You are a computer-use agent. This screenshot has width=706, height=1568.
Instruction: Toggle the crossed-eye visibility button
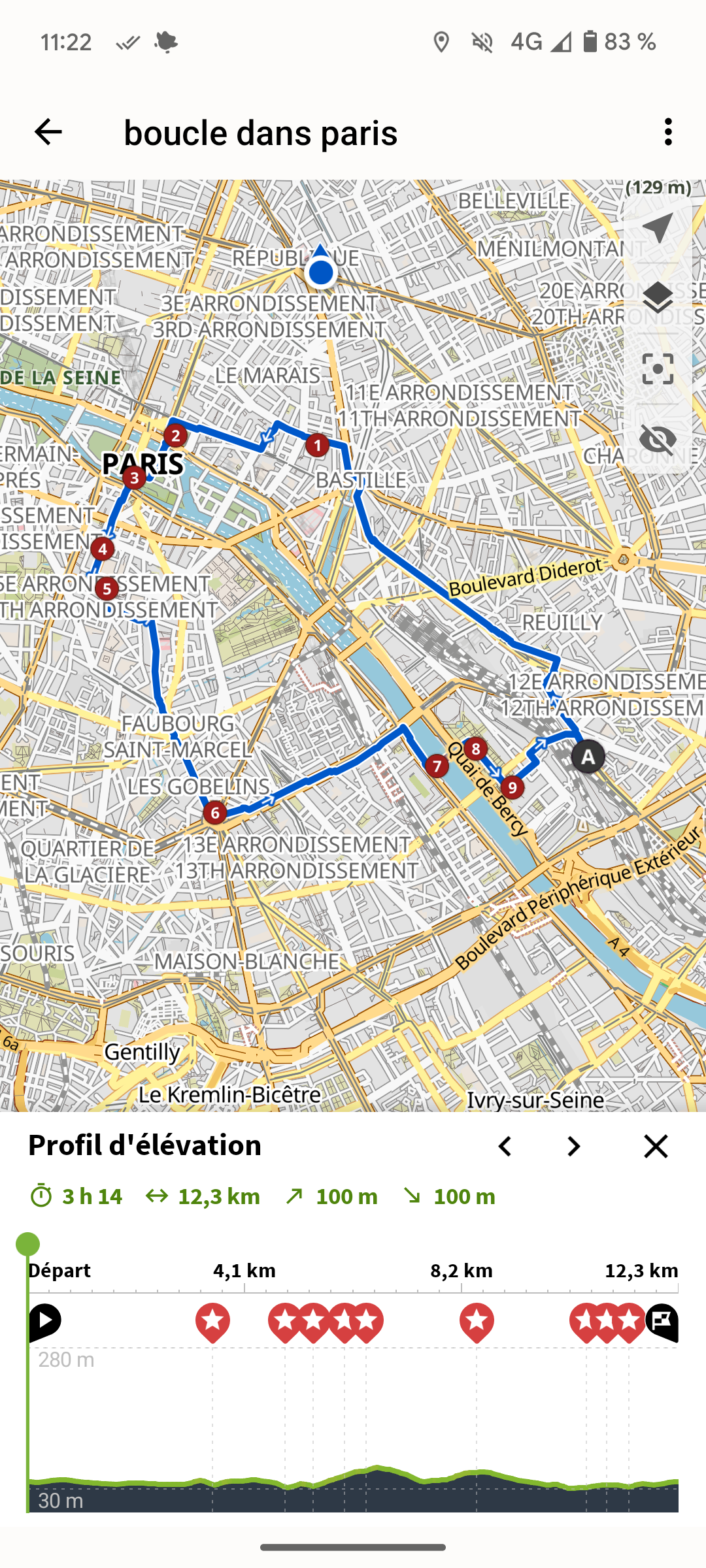point(658,438)
